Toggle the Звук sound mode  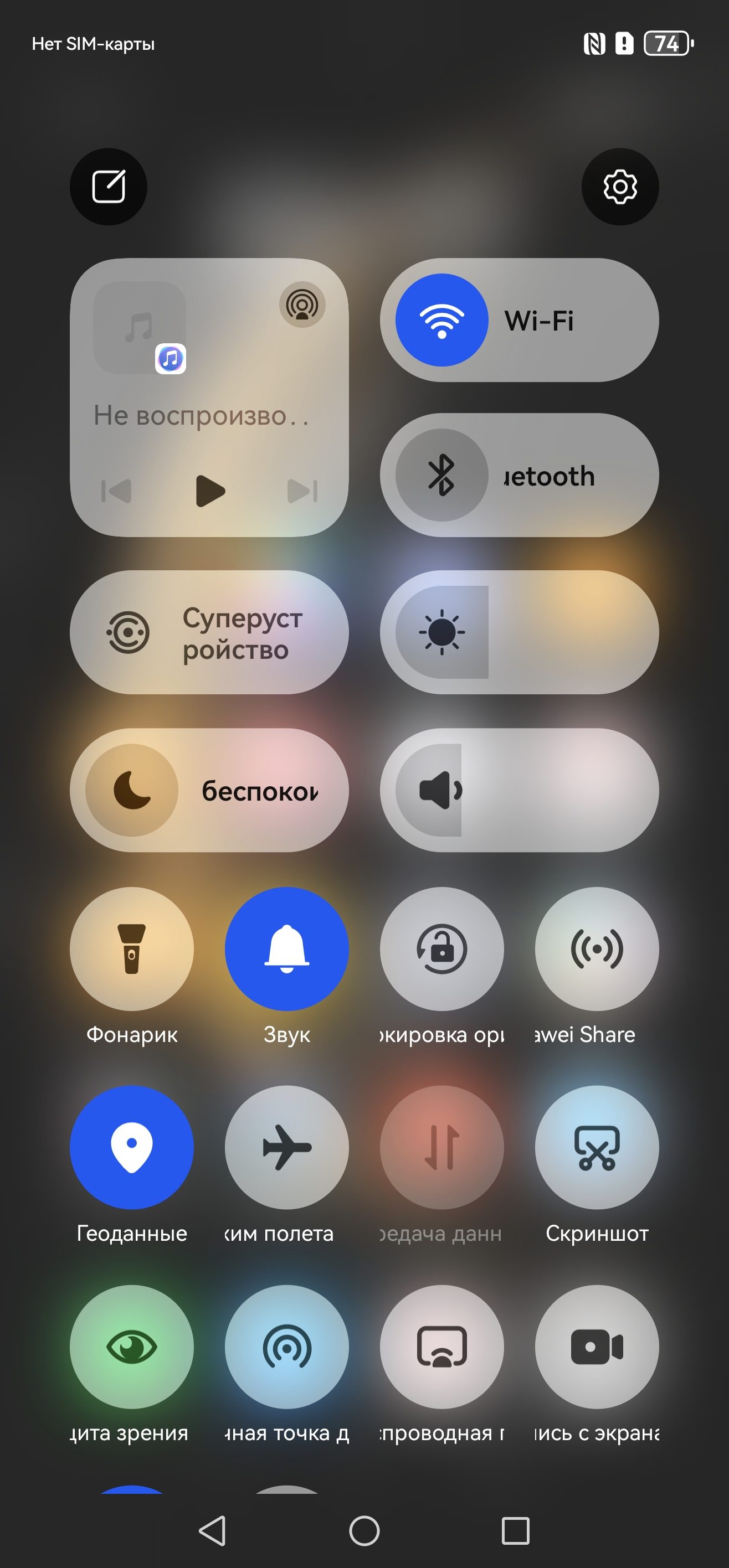(x=287, y=948)
